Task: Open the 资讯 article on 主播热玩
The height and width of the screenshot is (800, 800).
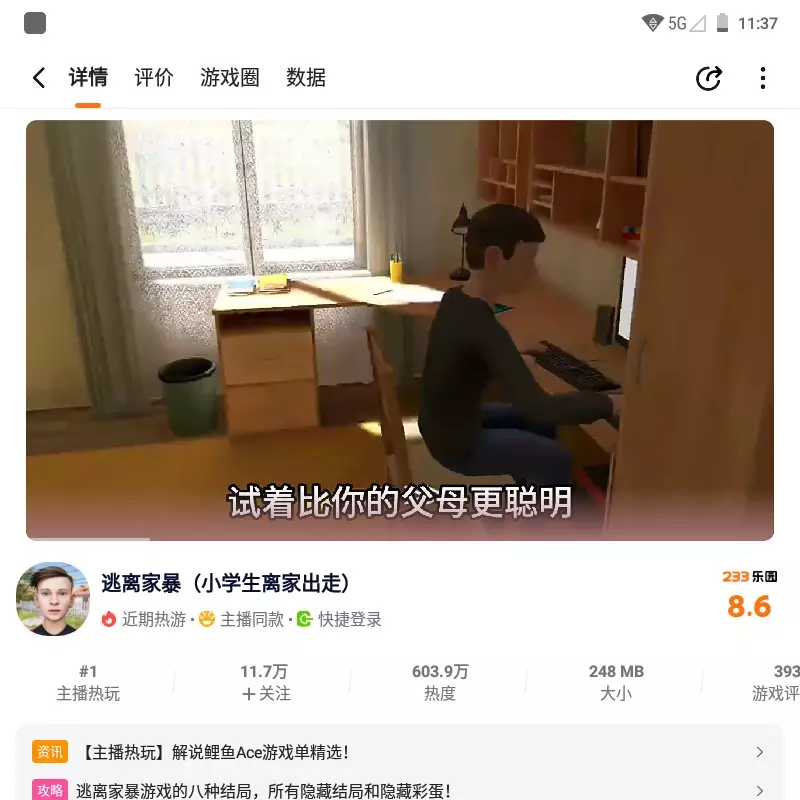Action: coord(400,752)
